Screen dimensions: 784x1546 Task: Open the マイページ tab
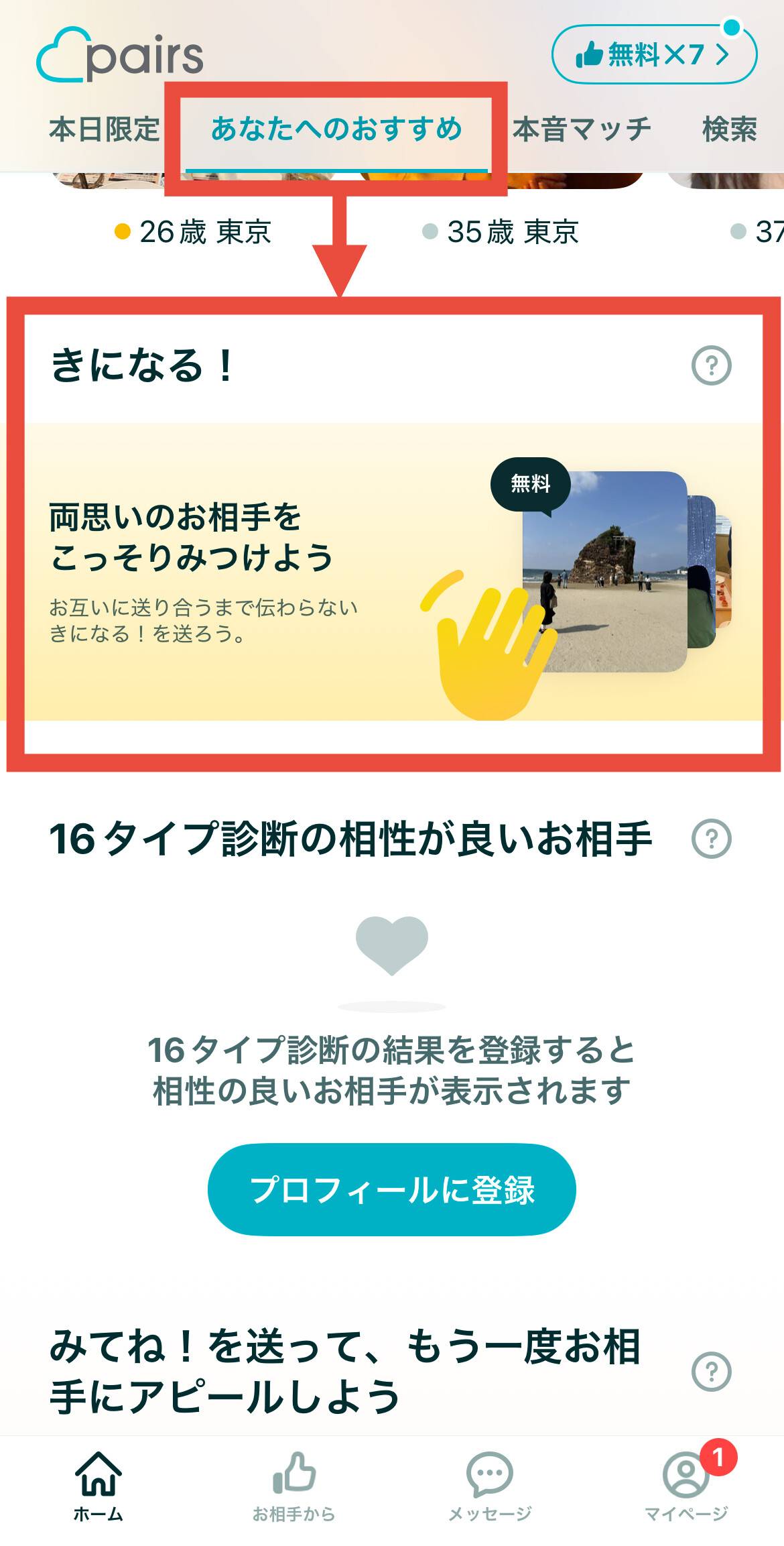[685, 1486]
